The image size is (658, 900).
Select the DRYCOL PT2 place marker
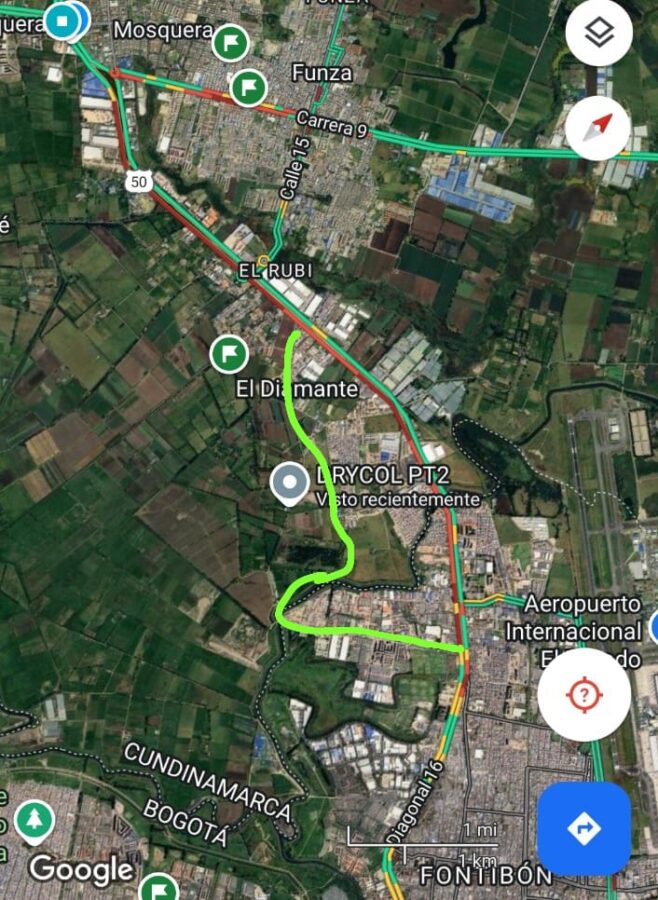click(290, 484)
